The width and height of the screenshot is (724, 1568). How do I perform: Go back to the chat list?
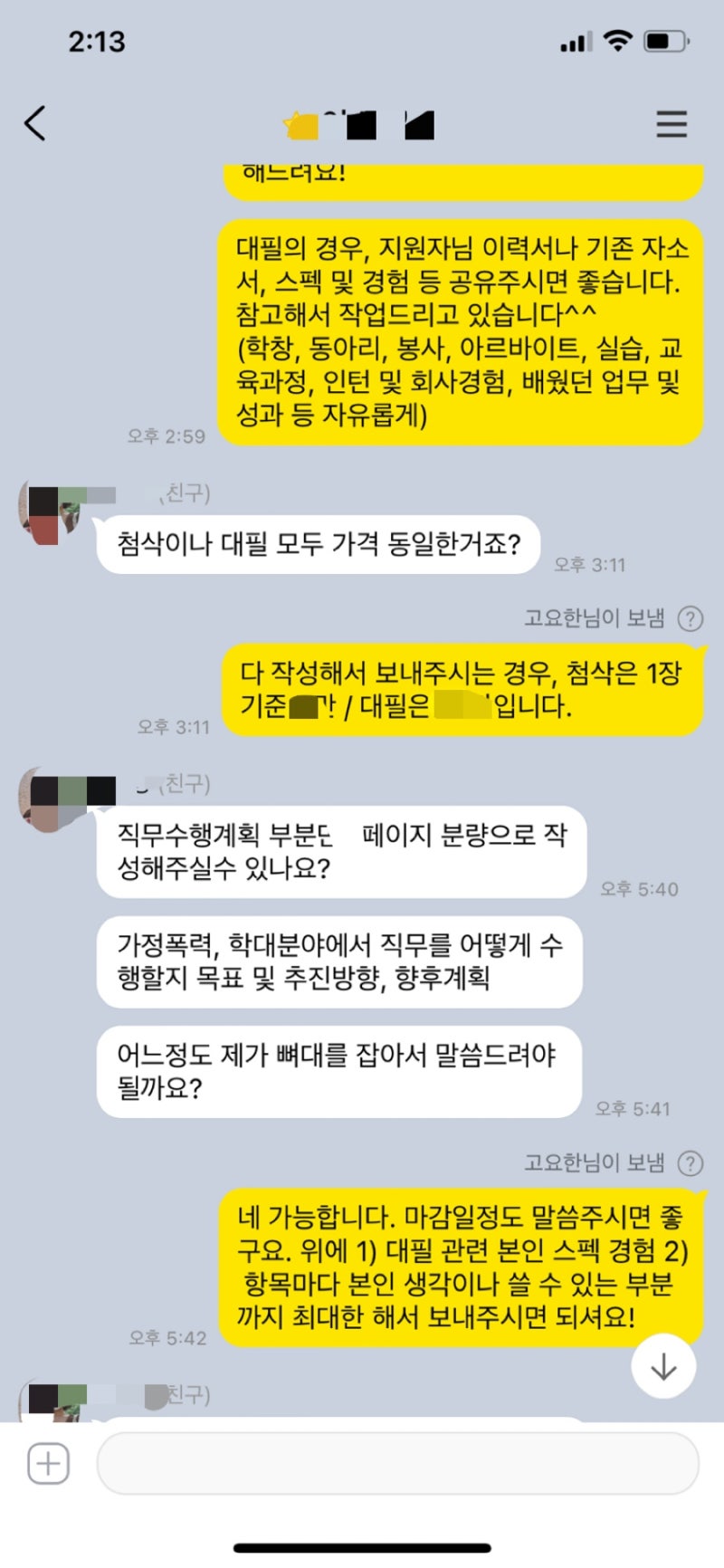(35, 124)
